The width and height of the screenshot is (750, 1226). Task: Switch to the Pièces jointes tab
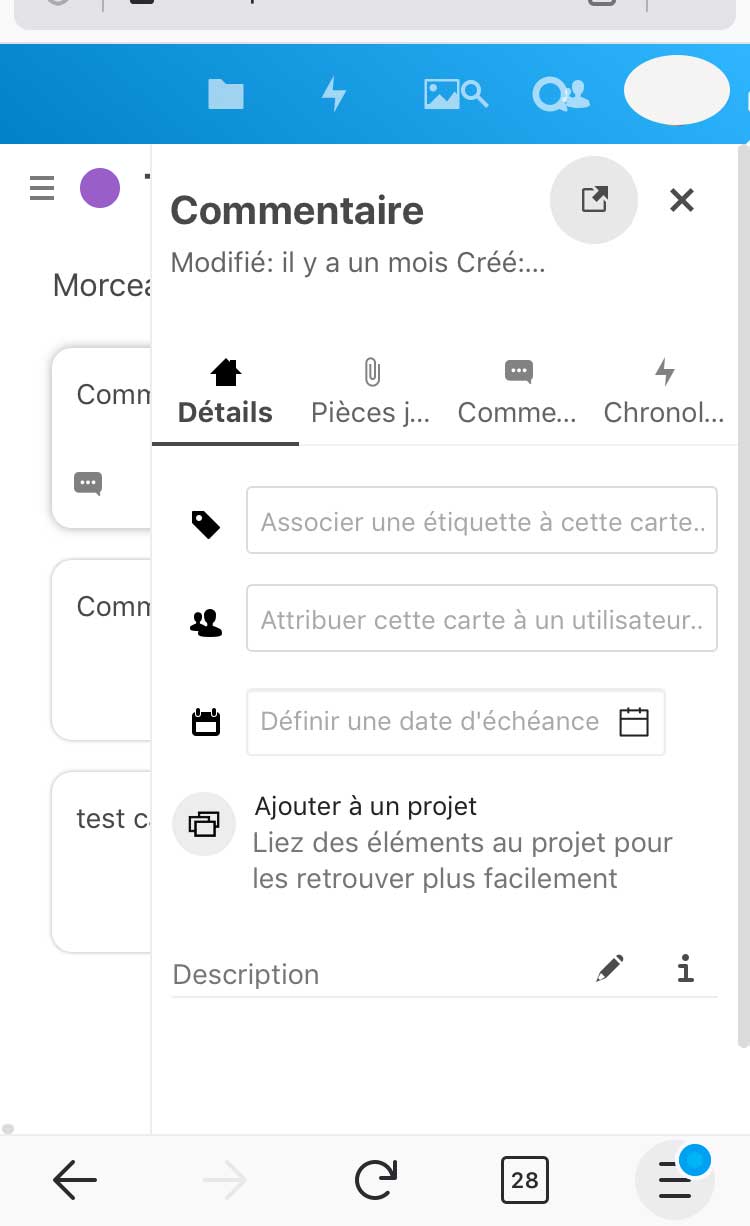pyautogui.click(x=371, y=392)
